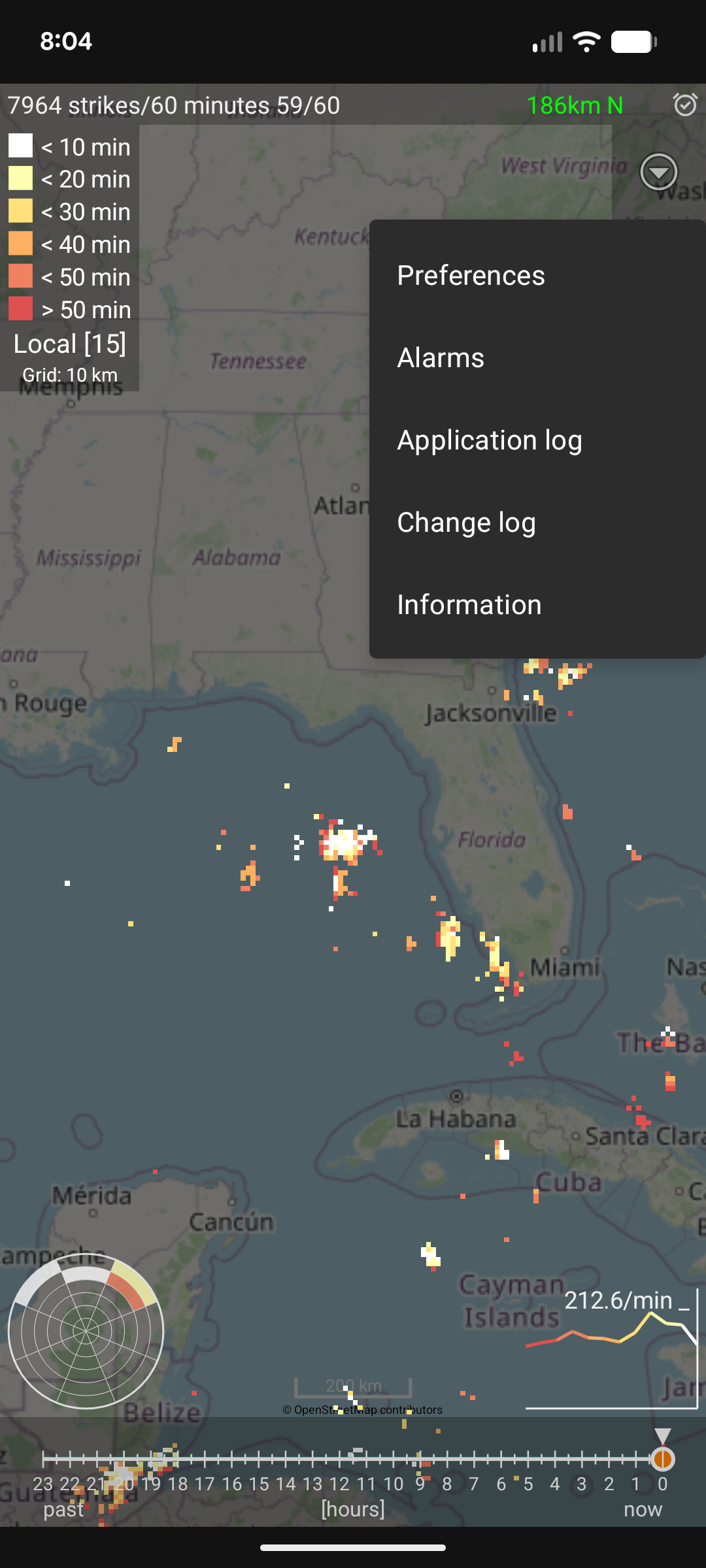Tap the time slider handle at now

coord(662,1458)
